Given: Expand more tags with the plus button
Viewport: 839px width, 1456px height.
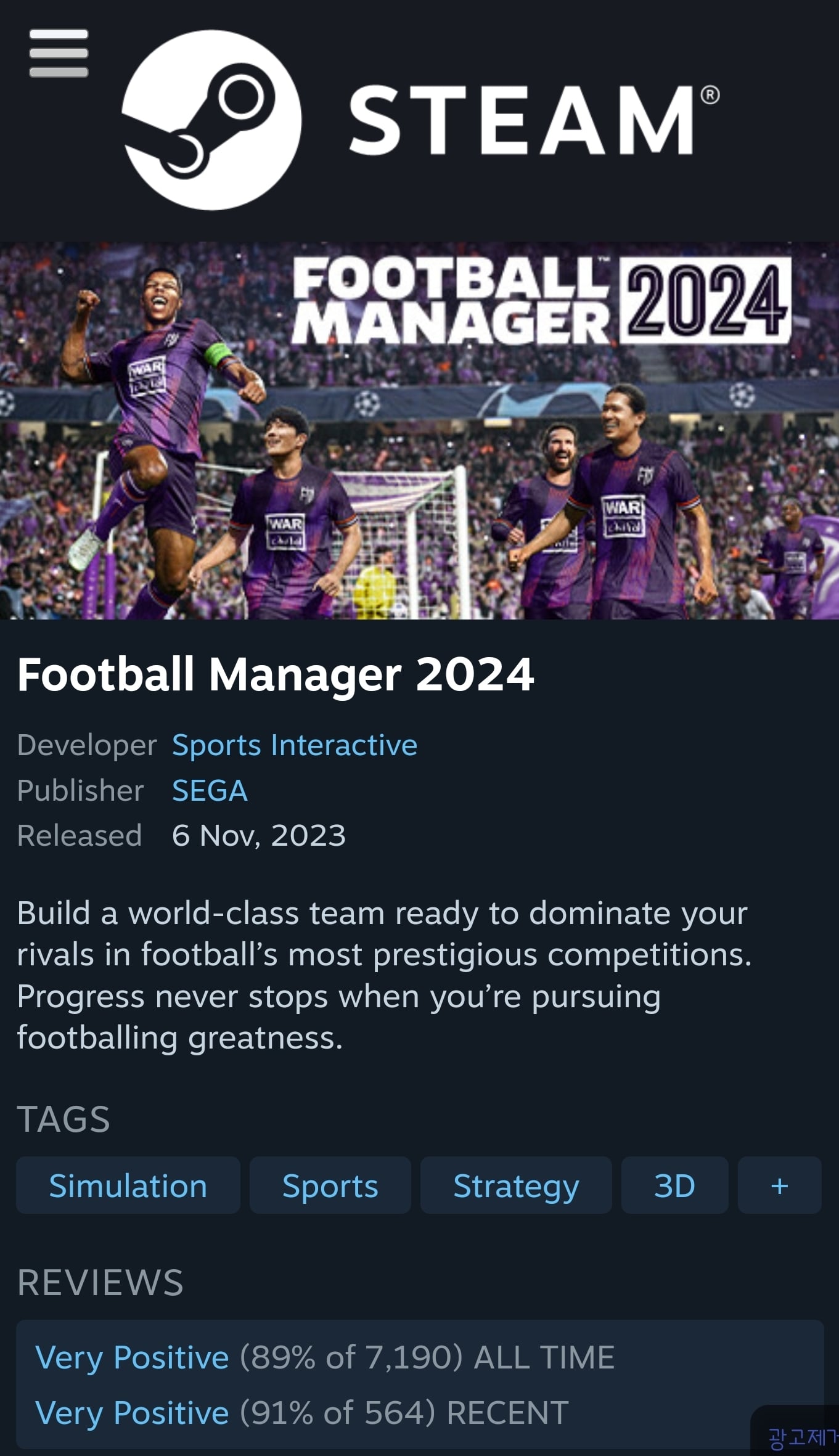Looking at the screenshot, I should coord(779,1185).
